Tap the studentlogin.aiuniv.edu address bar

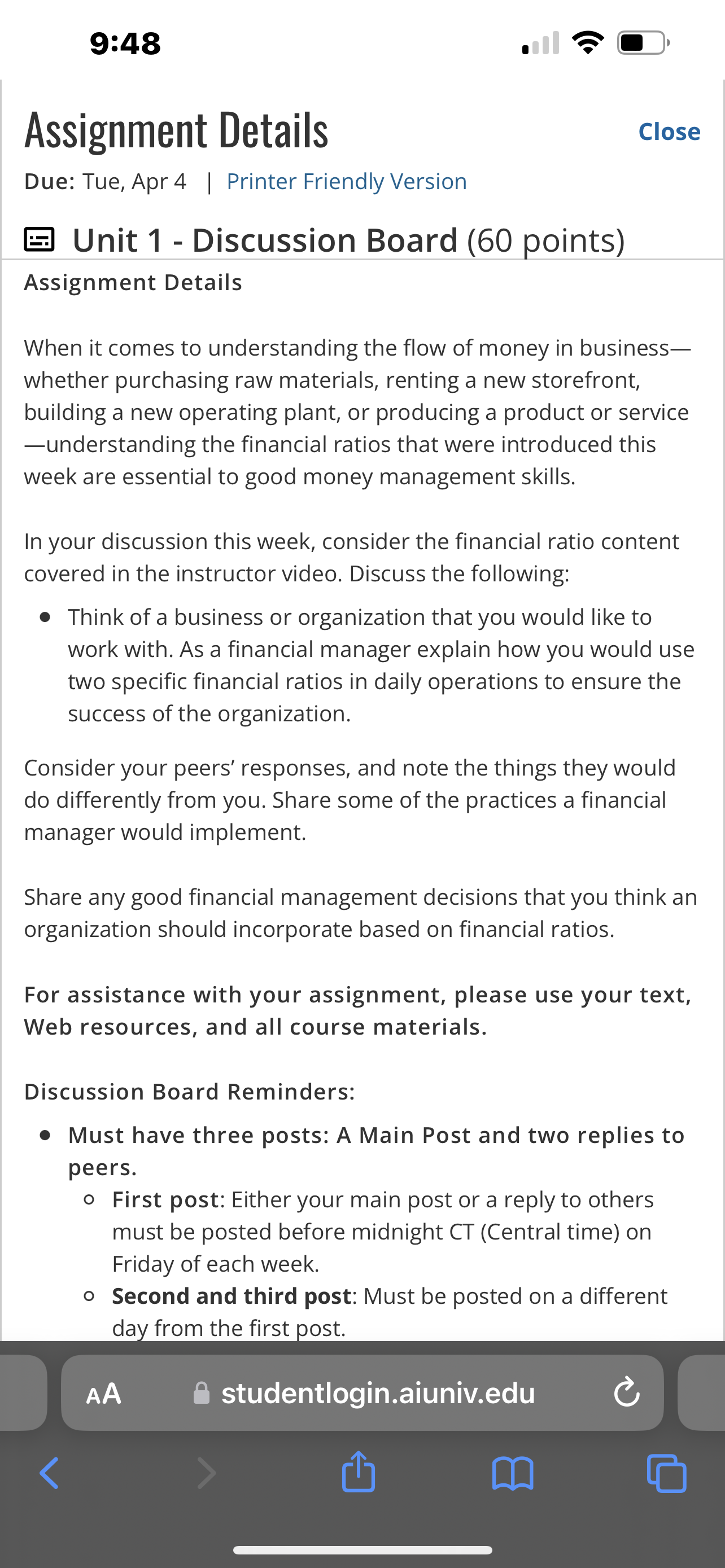(x=363, y=1392)
